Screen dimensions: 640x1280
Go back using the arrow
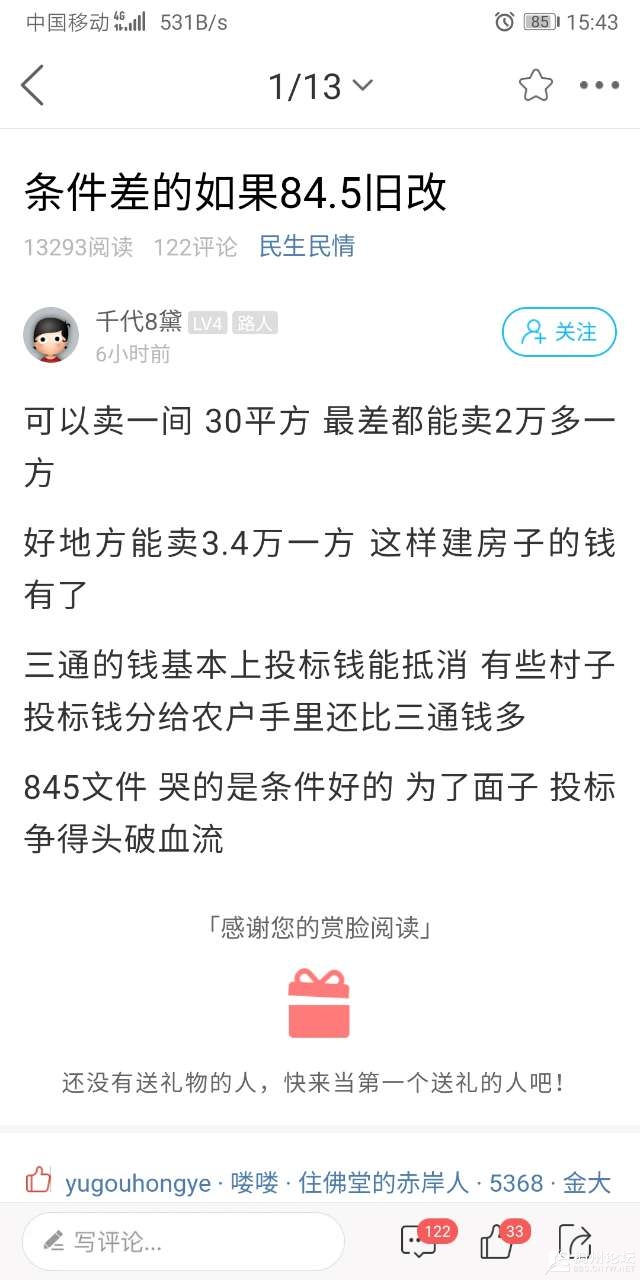[33, 86]
